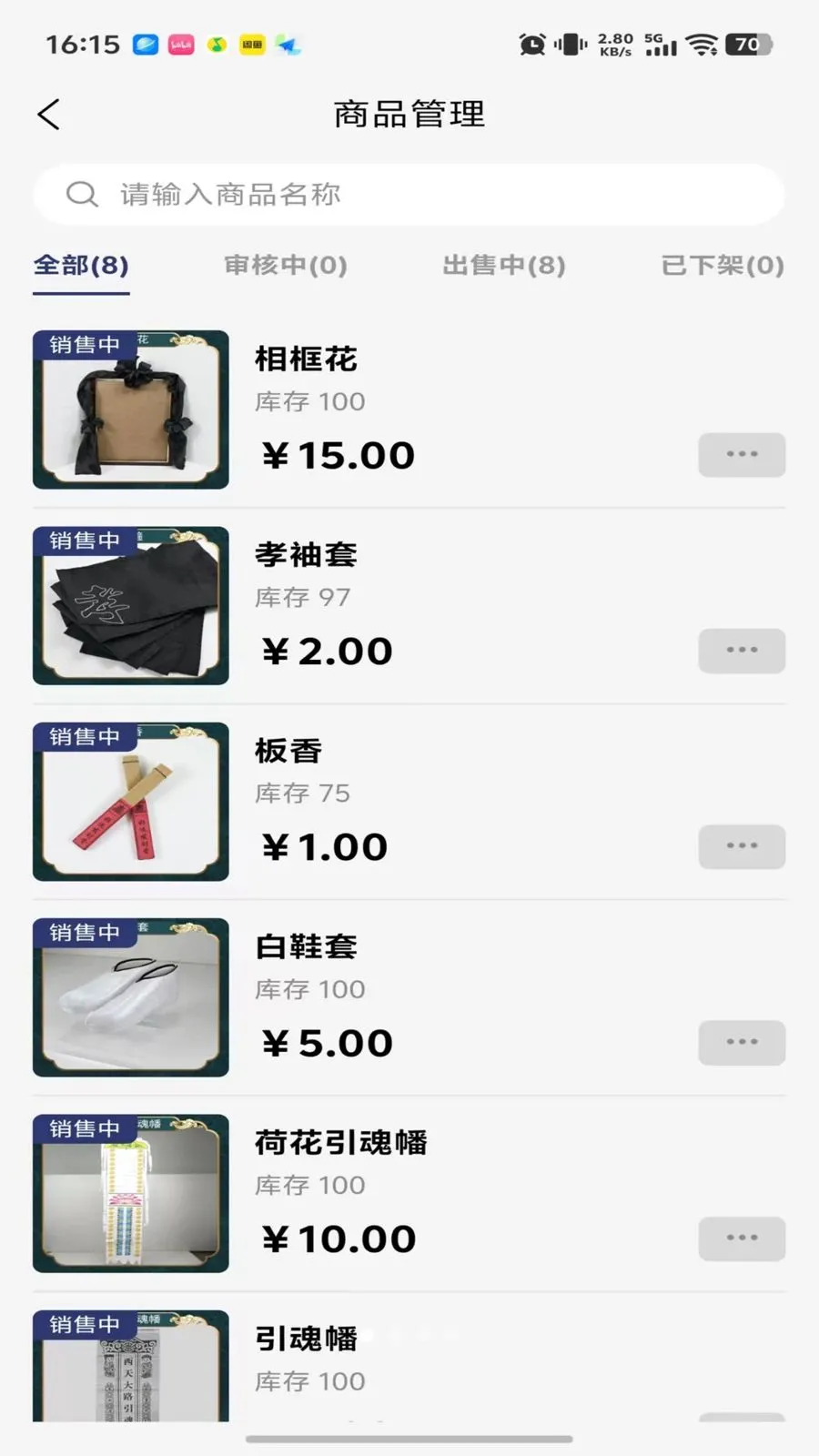Image resolution: width=819 pixels, height=1456 pixels.
Task: Open the 荷花引魂幡 product image
Action: pyautogui.click(x=131, y=1193)
